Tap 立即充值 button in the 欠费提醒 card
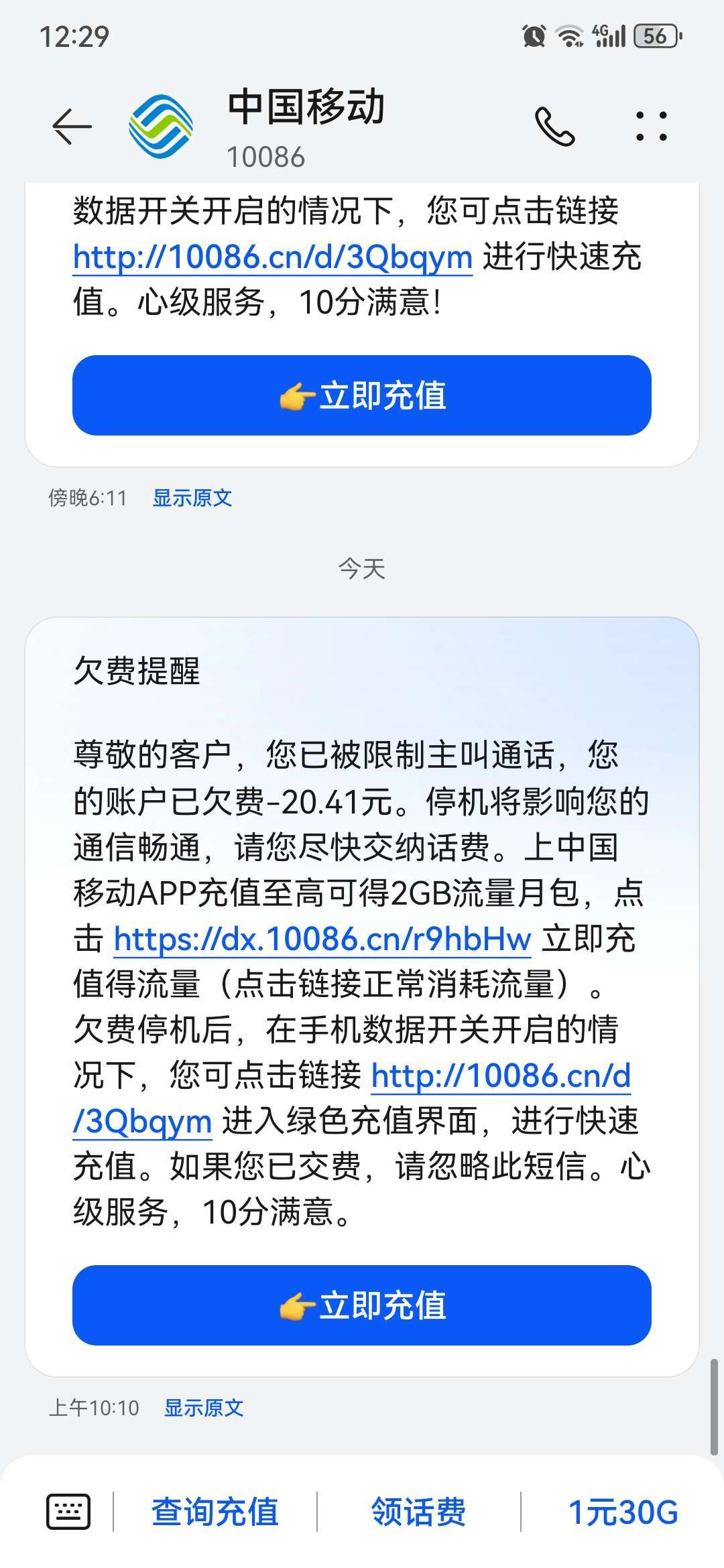Screen dimensions: 724x1568 click(362, 1305)
